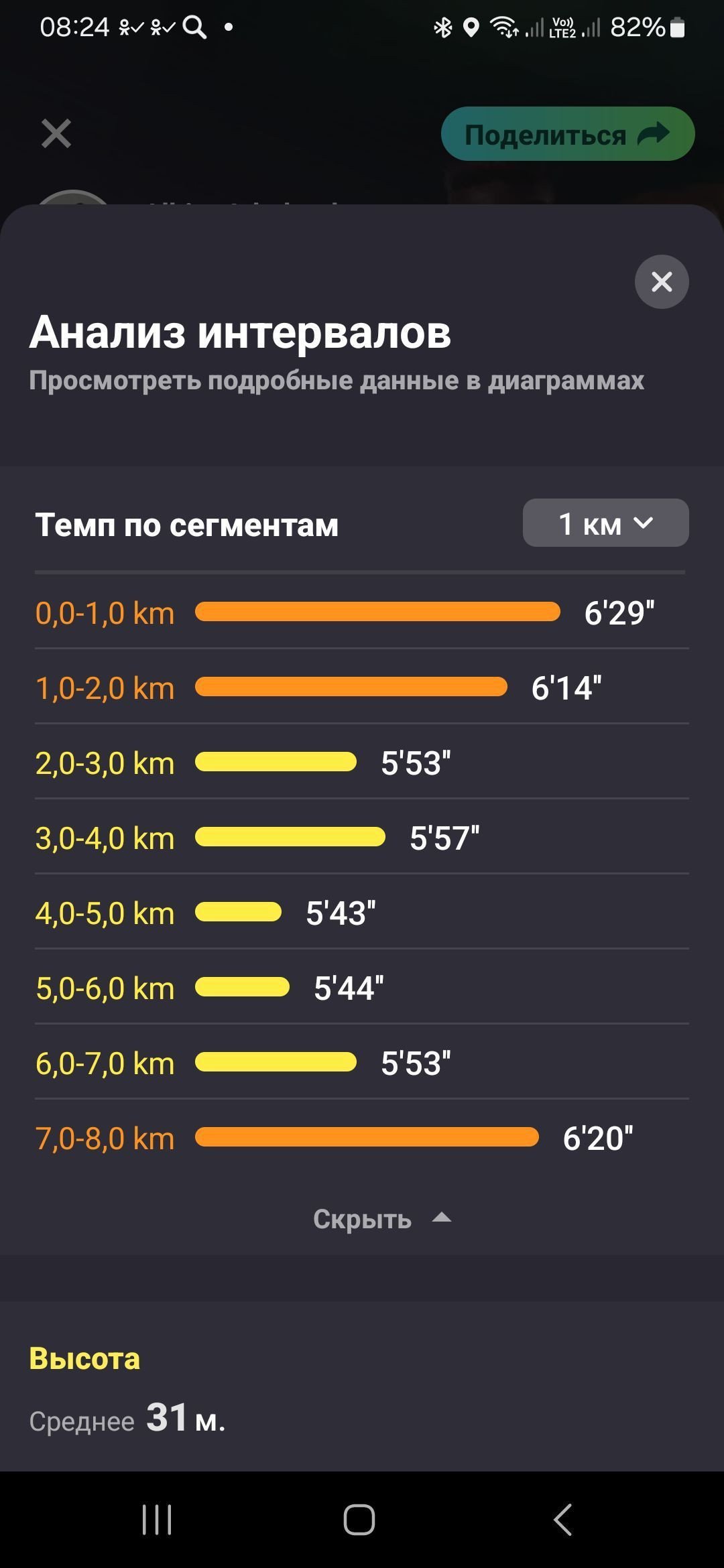Image resolution: width=724 pixels, height=1568 pixels.
Task: Collapse segments with Скрыть
Action: click(x=382, y=1219)
